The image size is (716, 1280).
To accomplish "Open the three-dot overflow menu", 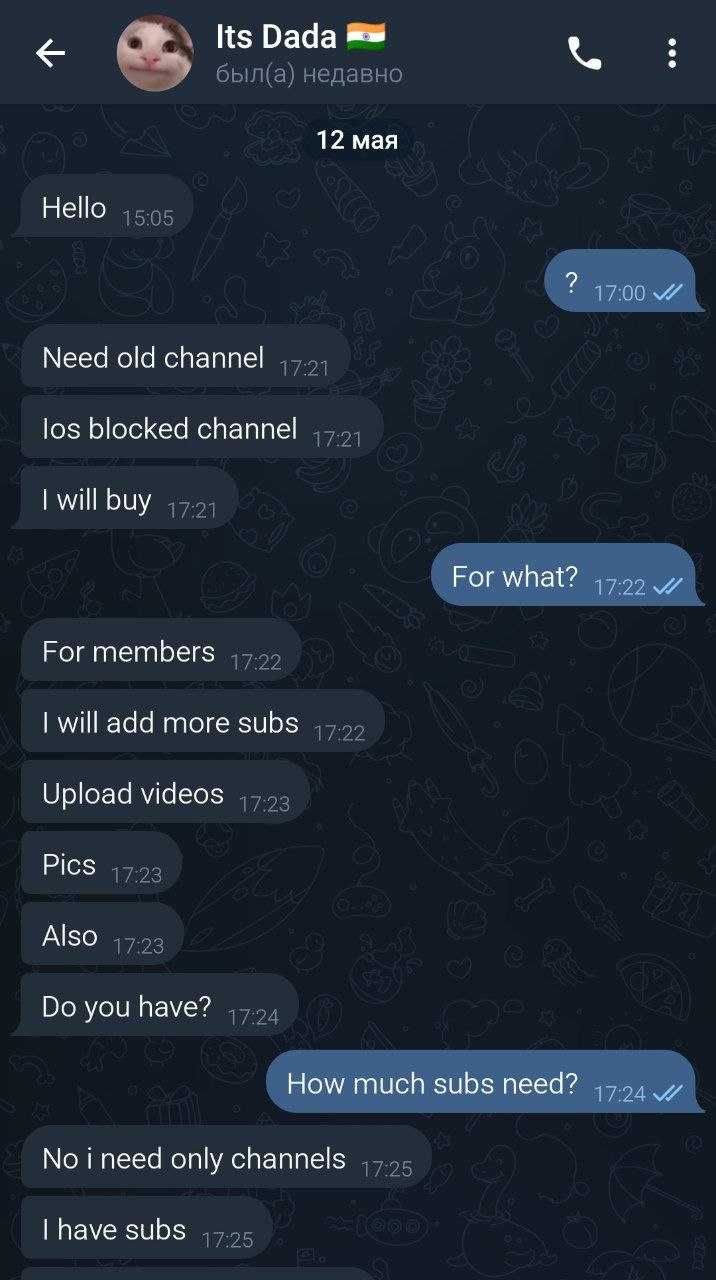I will 672,53.
